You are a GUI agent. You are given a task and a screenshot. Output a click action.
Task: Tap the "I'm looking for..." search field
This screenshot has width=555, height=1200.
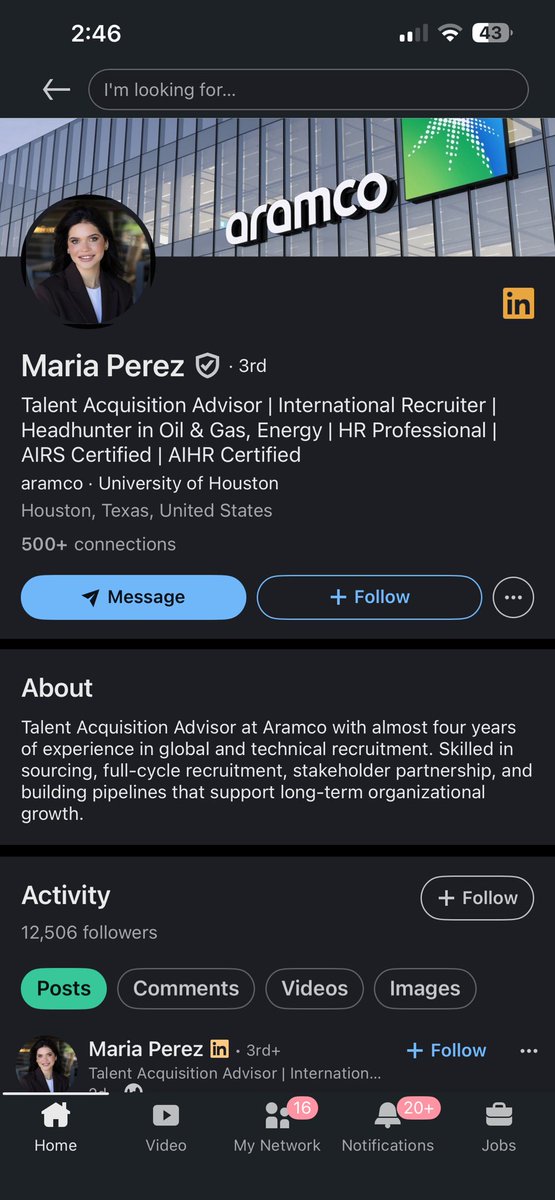point(308,90)
